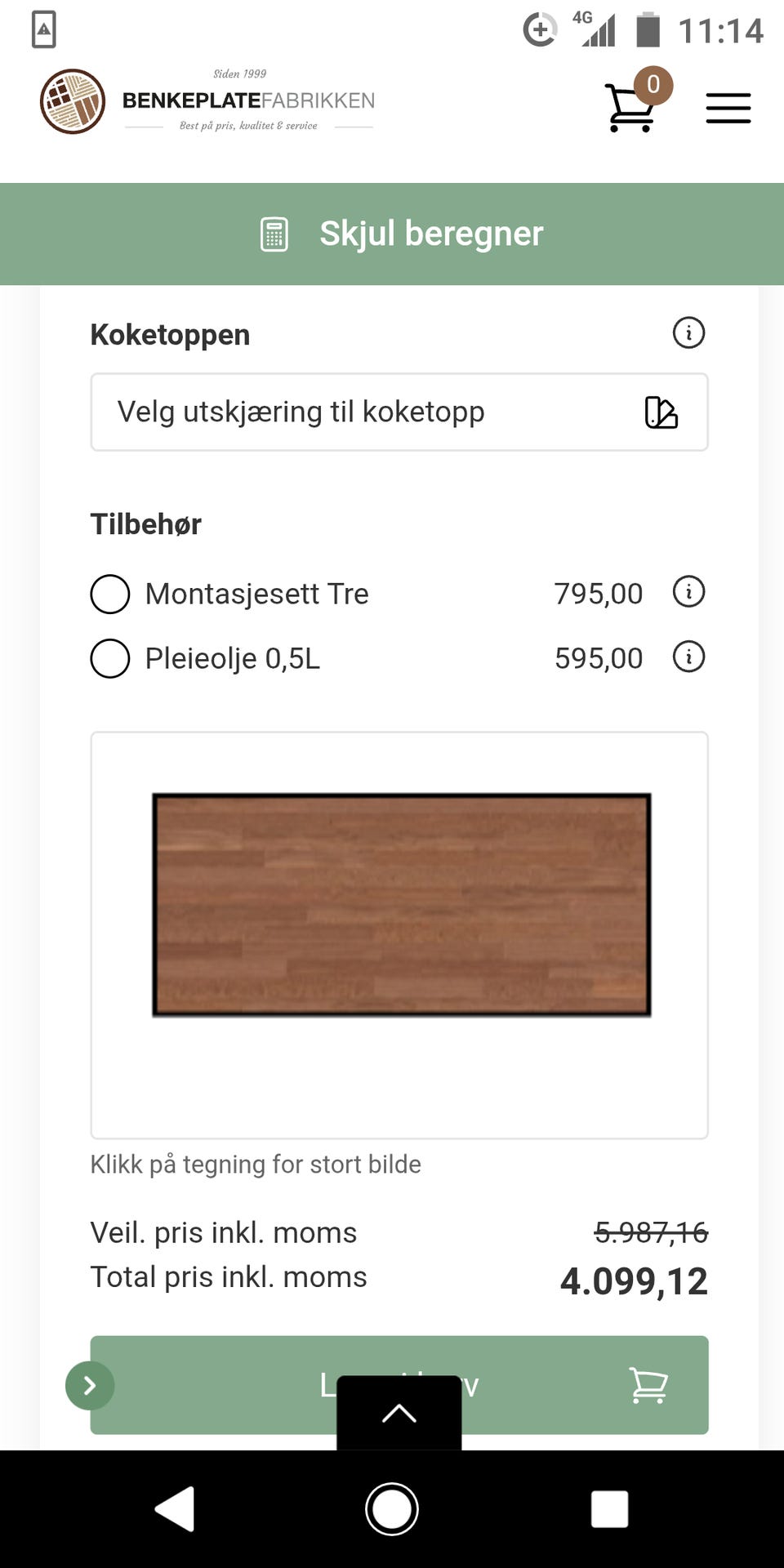This screenshot has height=1568, width=784.
Task: Click the calculator icon next to Skjul beregner
Action: (x=275, y=234)
